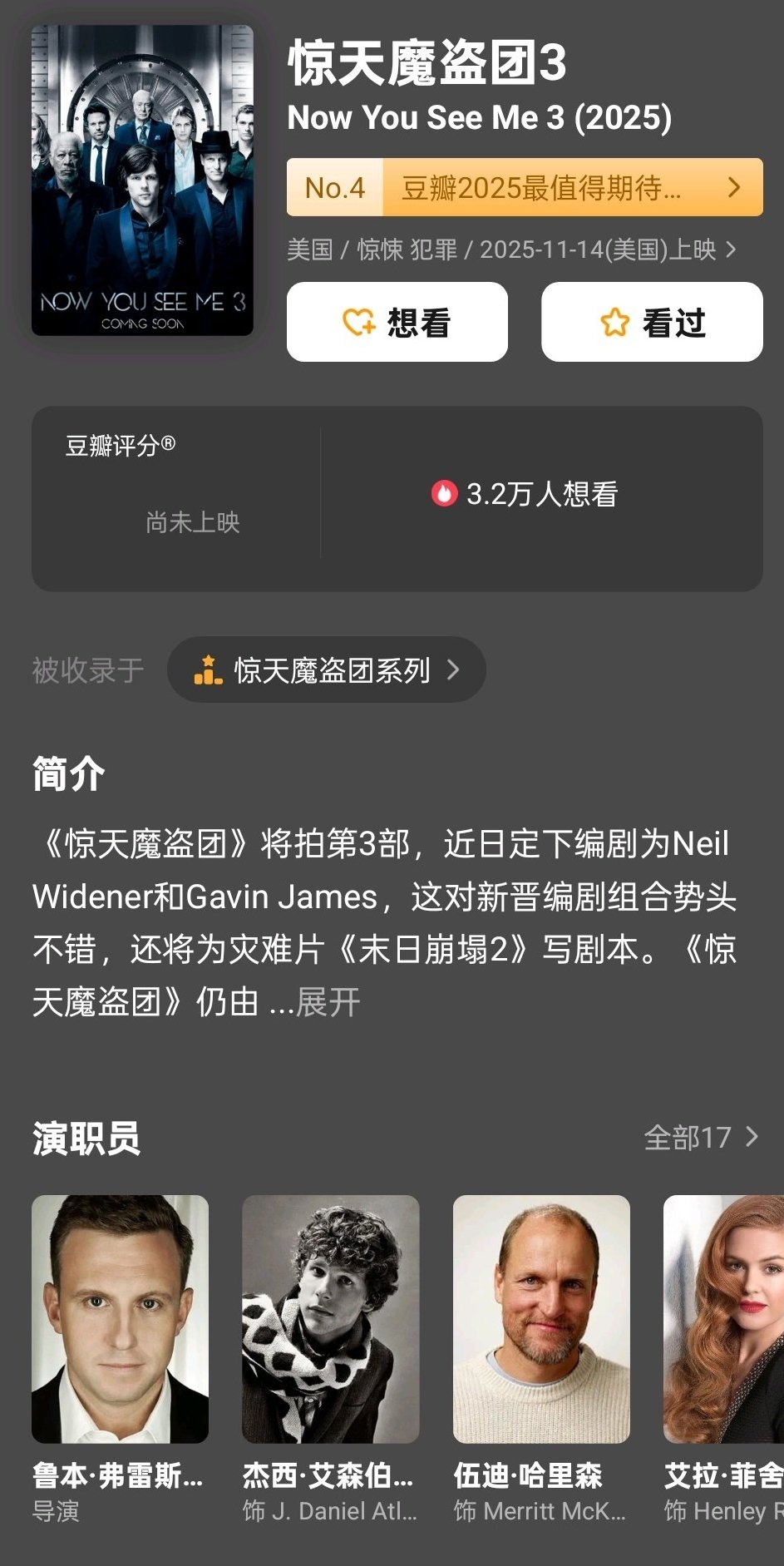
Task: Mark the movie as 想看
Action: click(x=397, y=322)
